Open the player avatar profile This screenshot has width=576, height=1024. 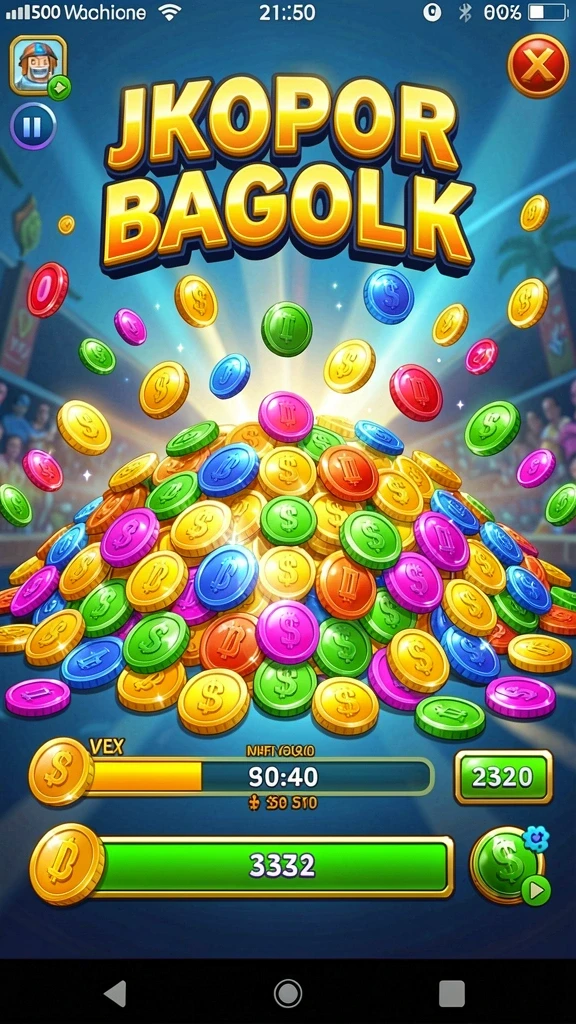click(x=39, y=65)
